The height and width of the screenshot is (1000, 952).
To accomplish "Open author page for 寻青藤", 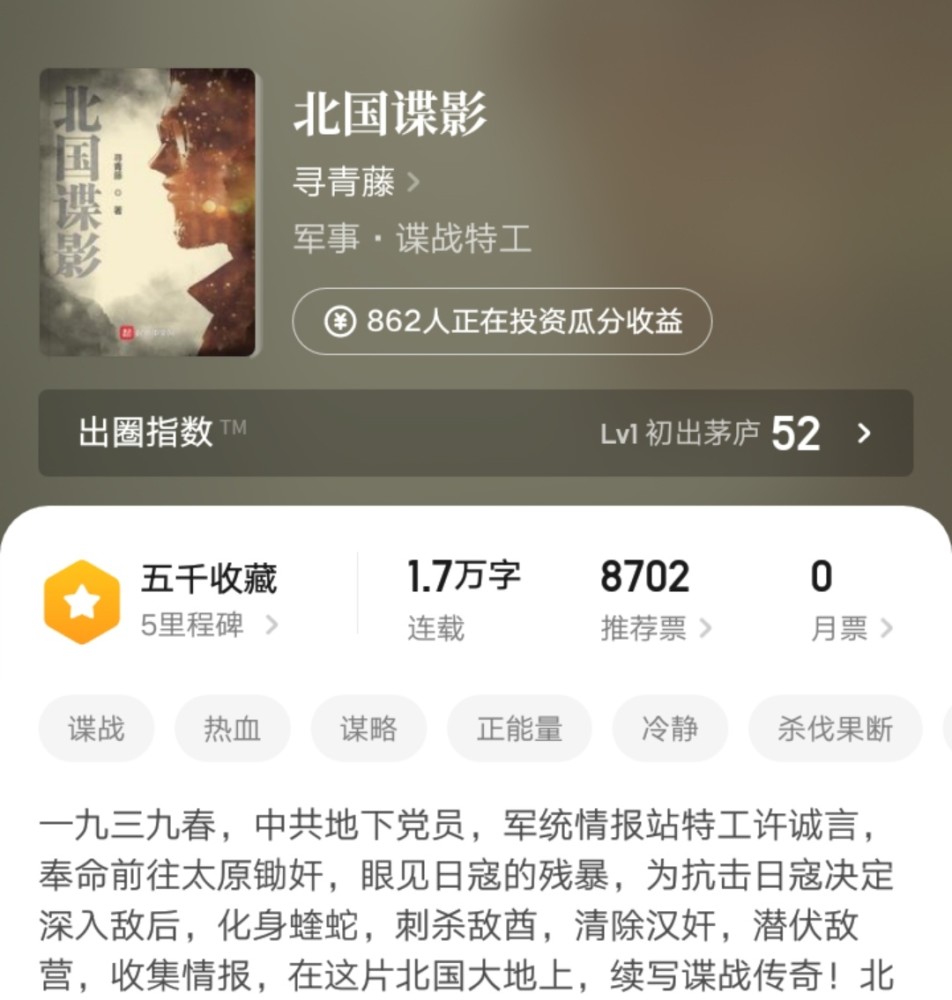I will [344, 182].
